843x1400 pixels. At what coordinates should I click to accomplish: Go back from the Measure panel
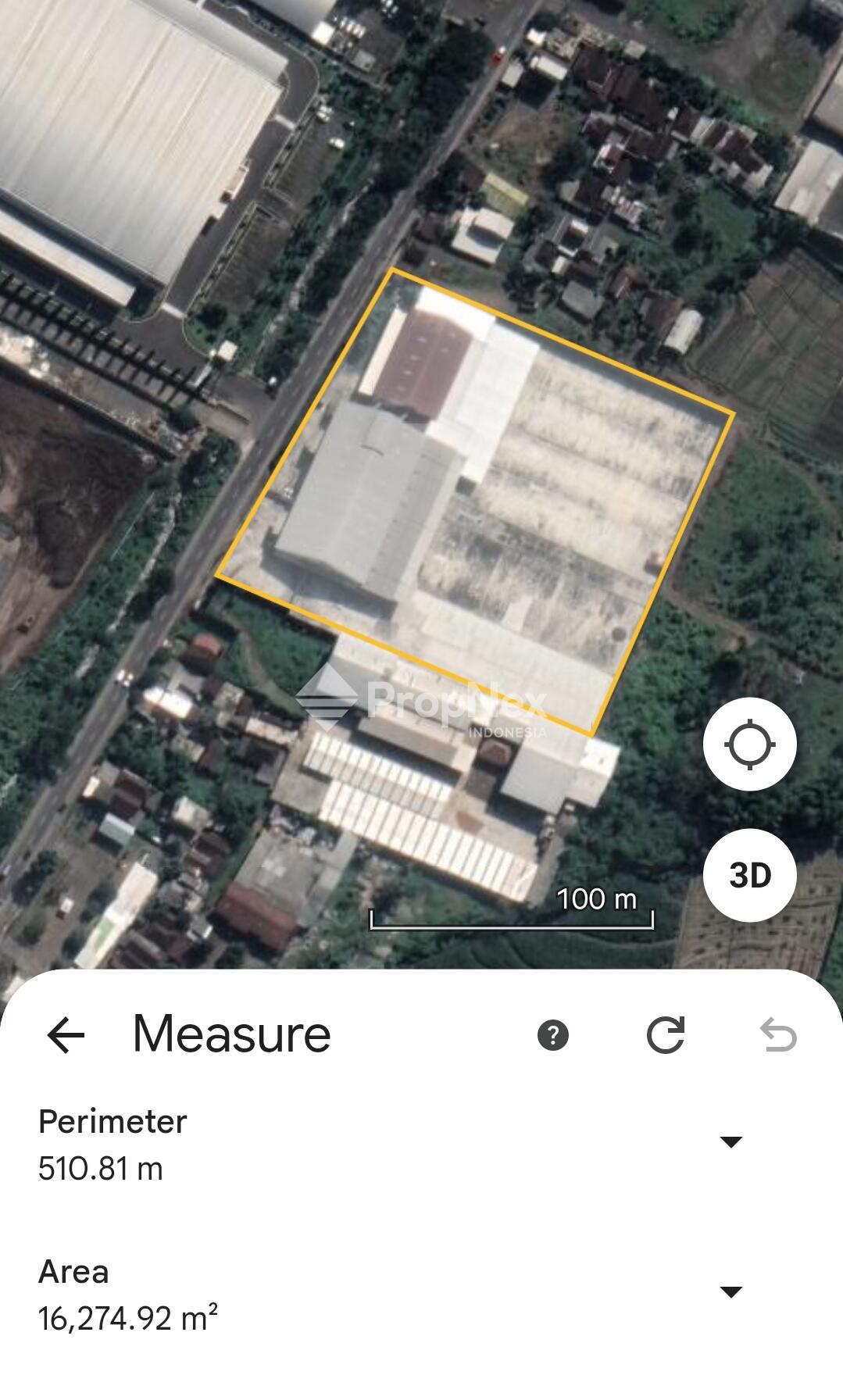click(66, 1036)
